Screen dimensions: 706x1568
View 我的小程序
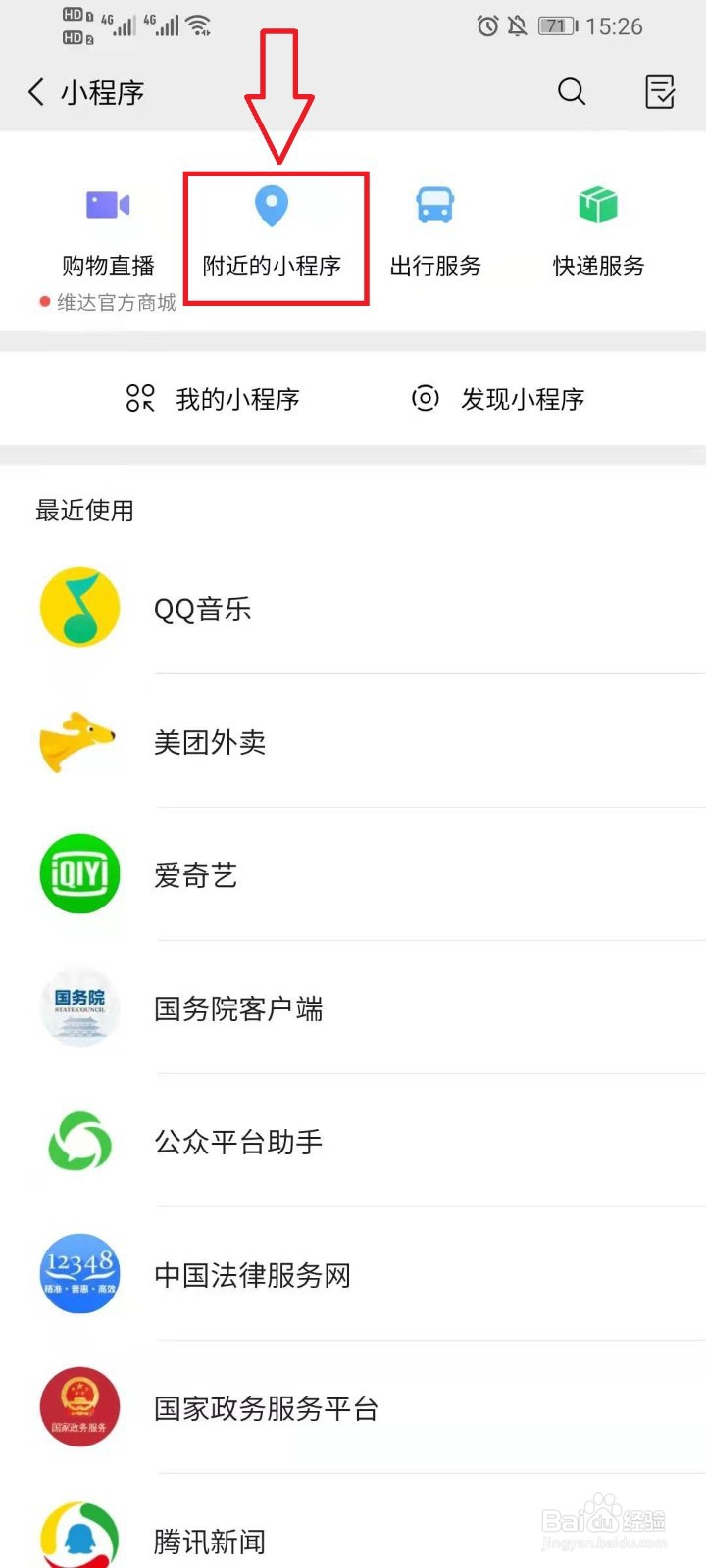point(212,399)
